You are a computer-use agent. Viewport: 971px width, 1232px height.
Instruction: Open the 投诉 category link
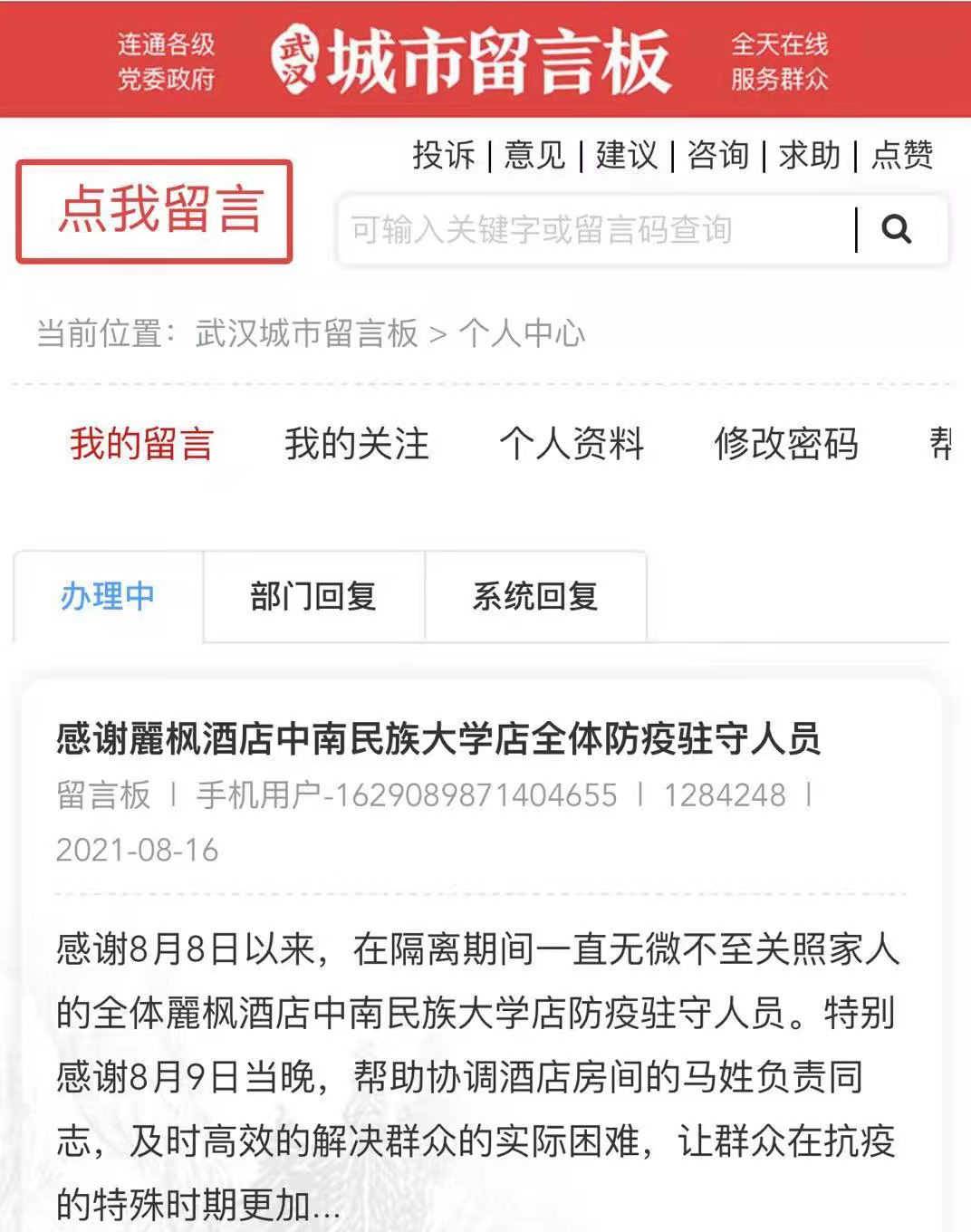pyautogui.click(x=443, y=155)
